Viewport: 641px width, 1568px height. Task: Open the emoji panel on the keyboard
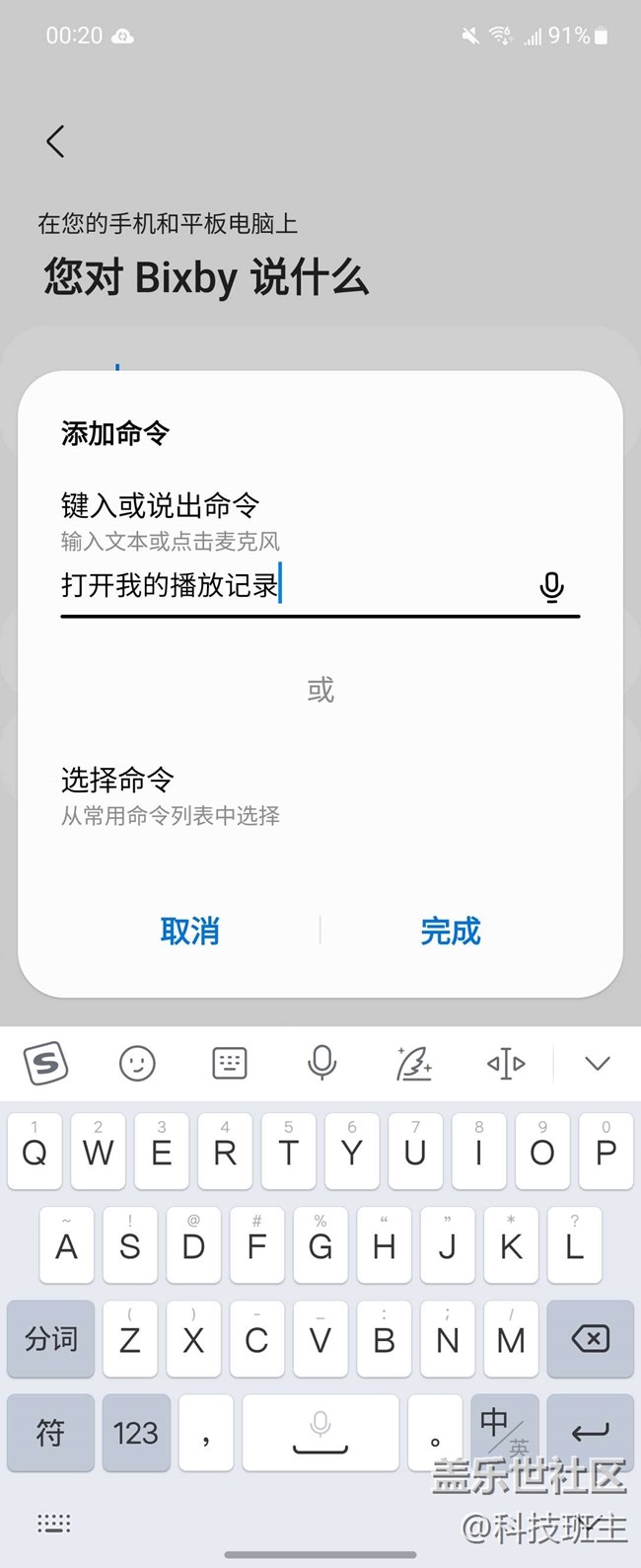(137, 1064)
